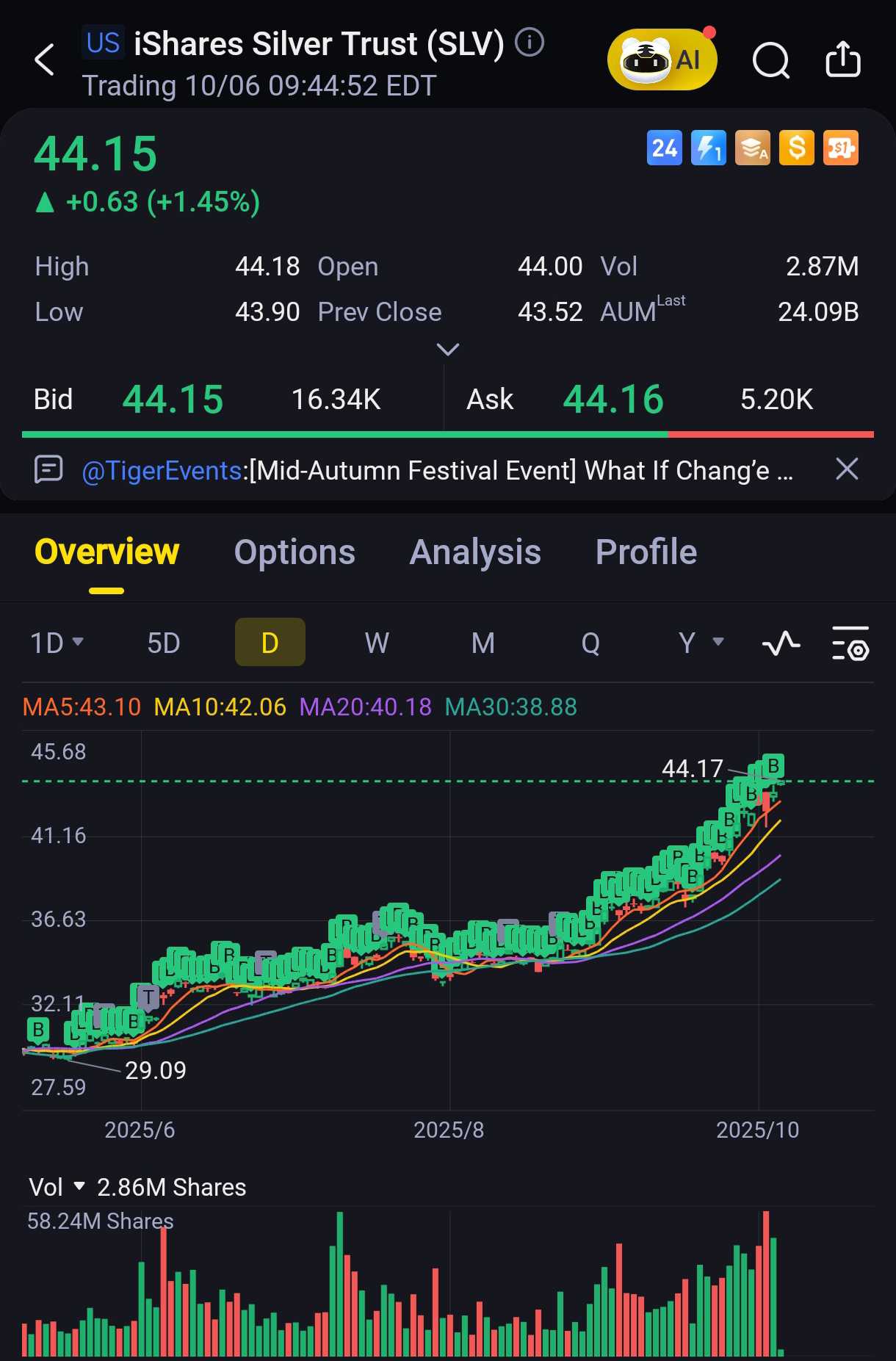Go back to the previous screen

[x=46, y=60]
